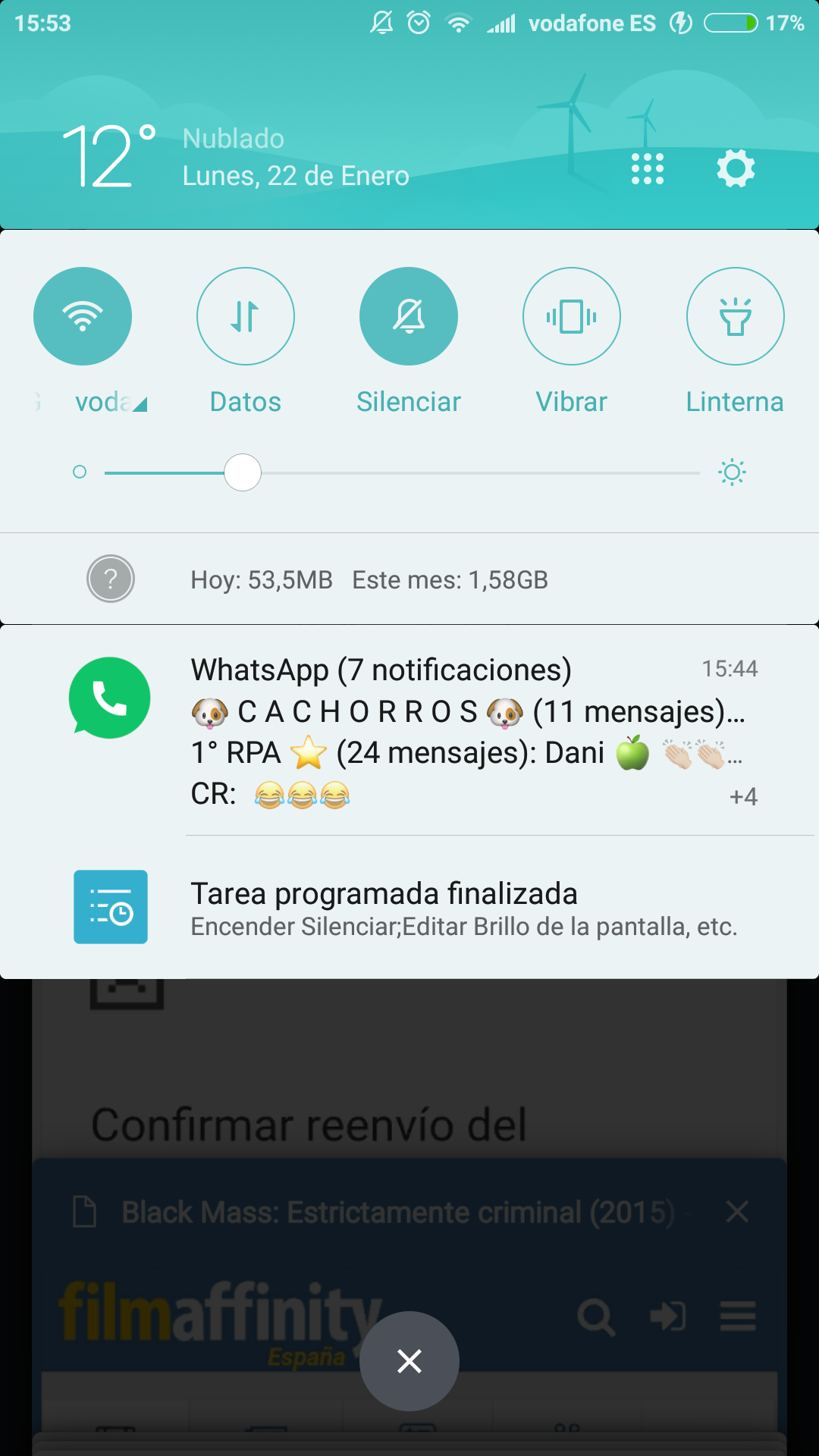Turn off the Wi-Fi toggle

tap(83, 316)
